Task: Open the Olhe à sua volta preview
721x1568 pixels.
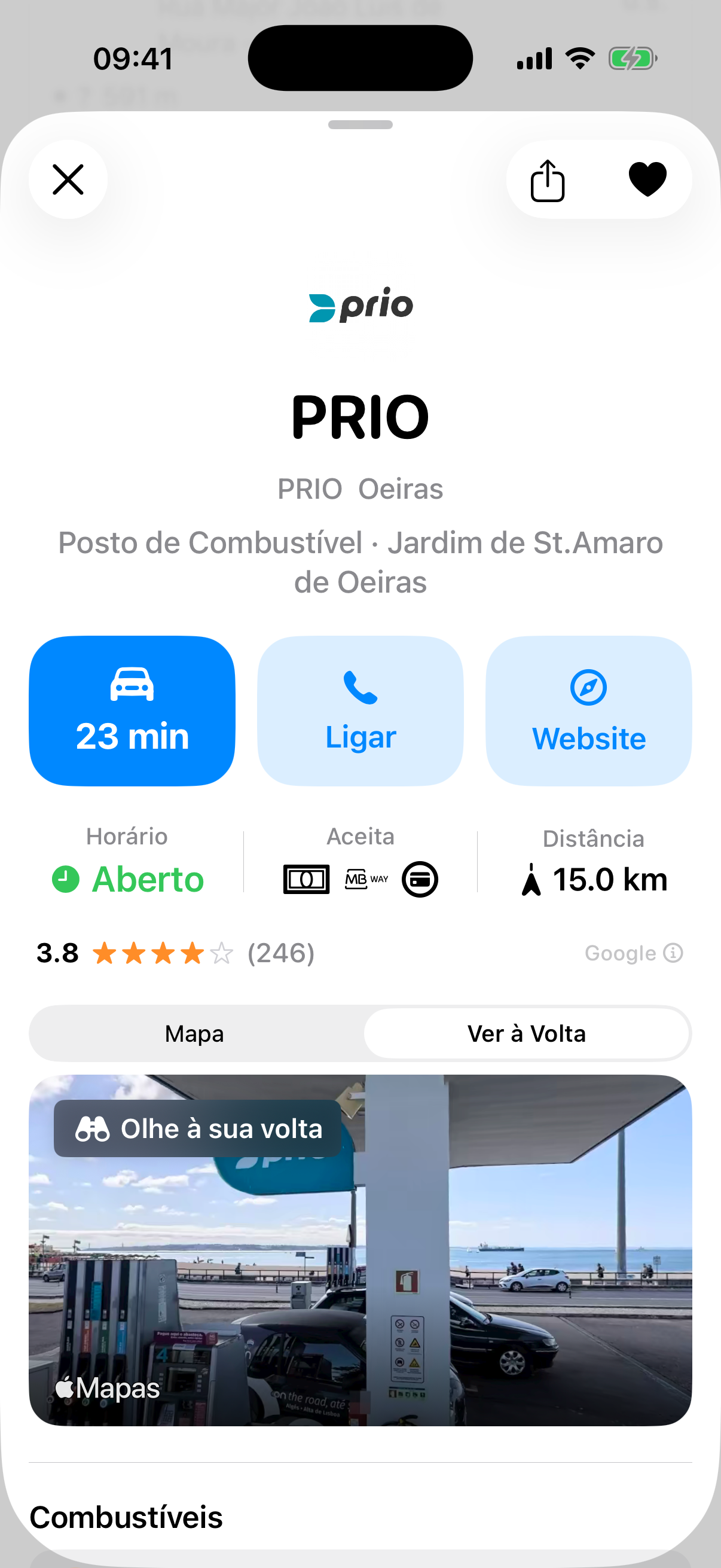Action: pos(198,1128)
